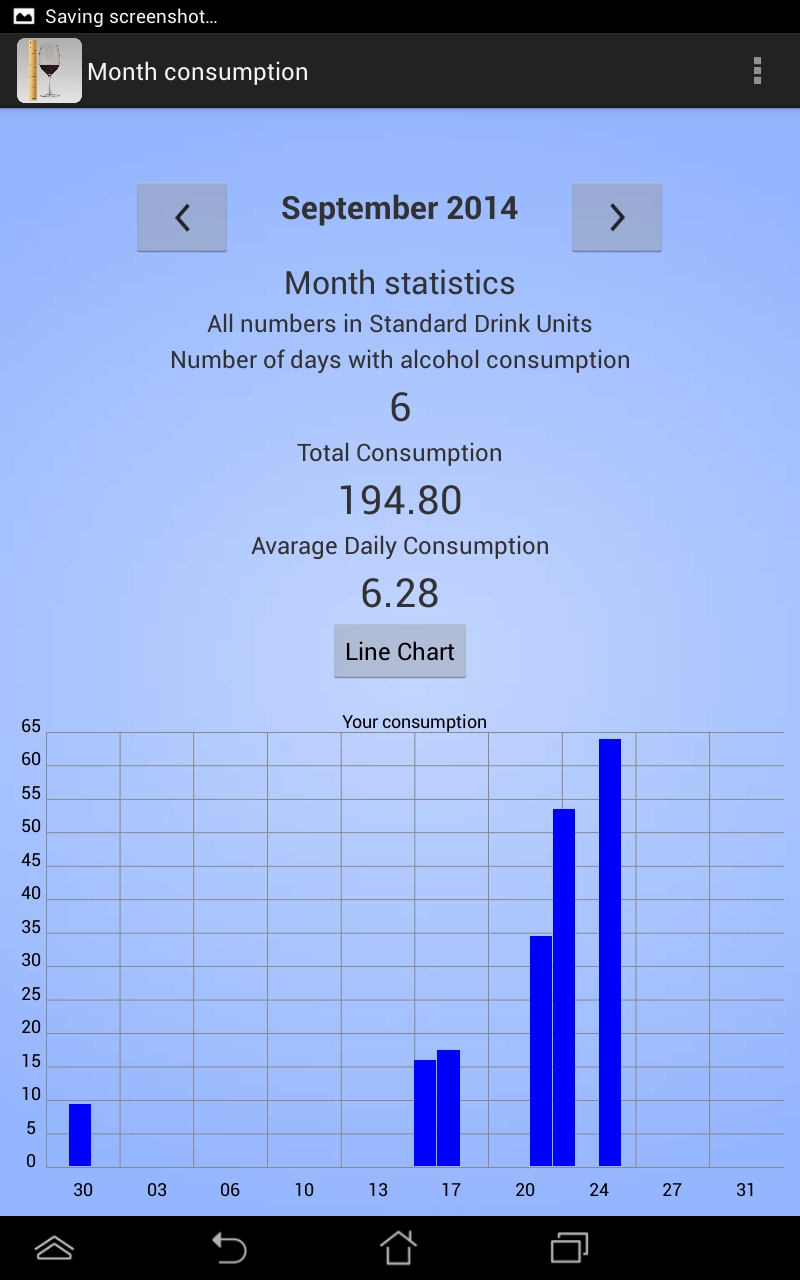
Task: Go to next month with right arrow
Action: coord(617,216)
